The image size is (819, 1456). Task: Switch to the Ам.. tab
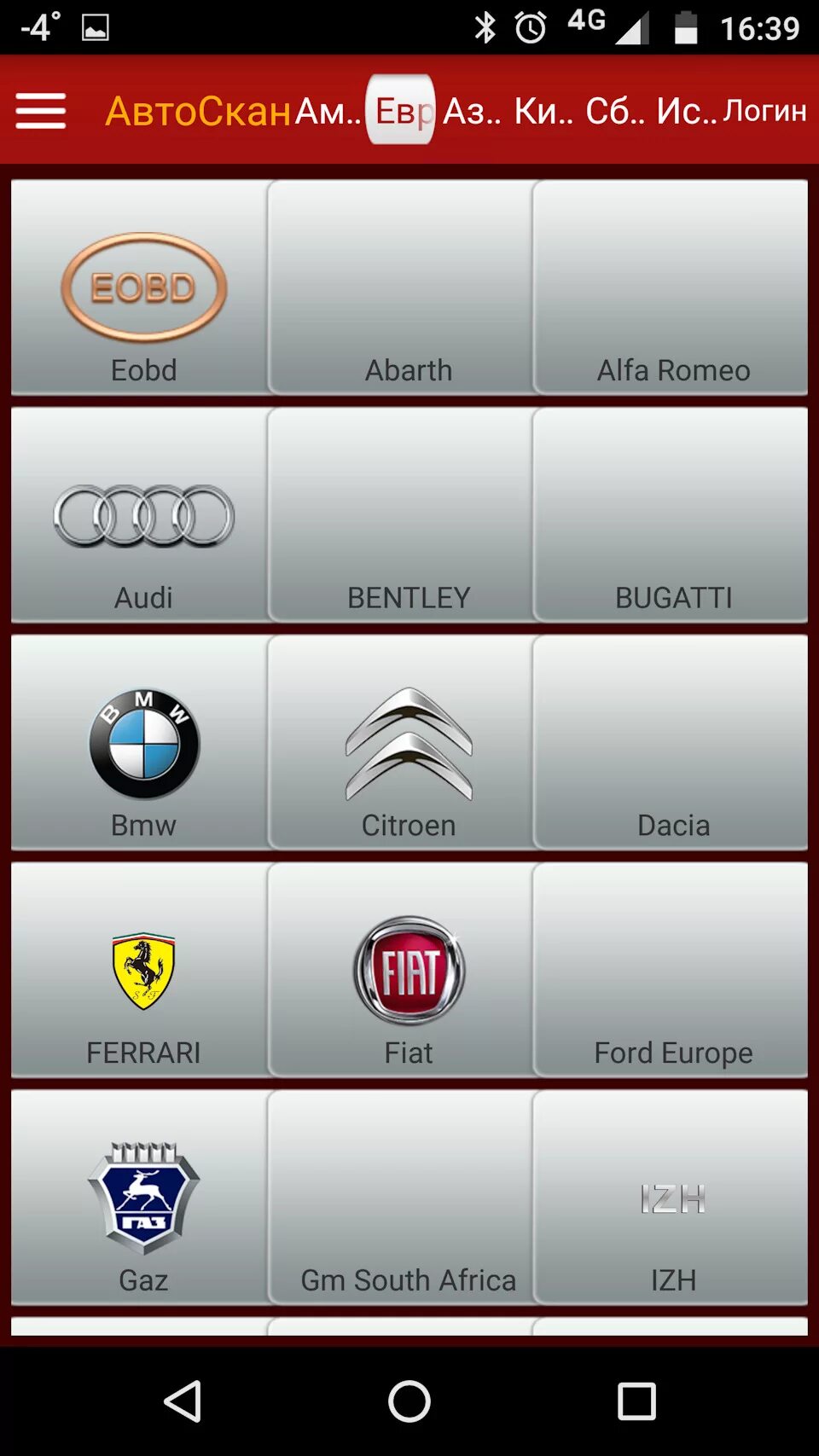328,111
